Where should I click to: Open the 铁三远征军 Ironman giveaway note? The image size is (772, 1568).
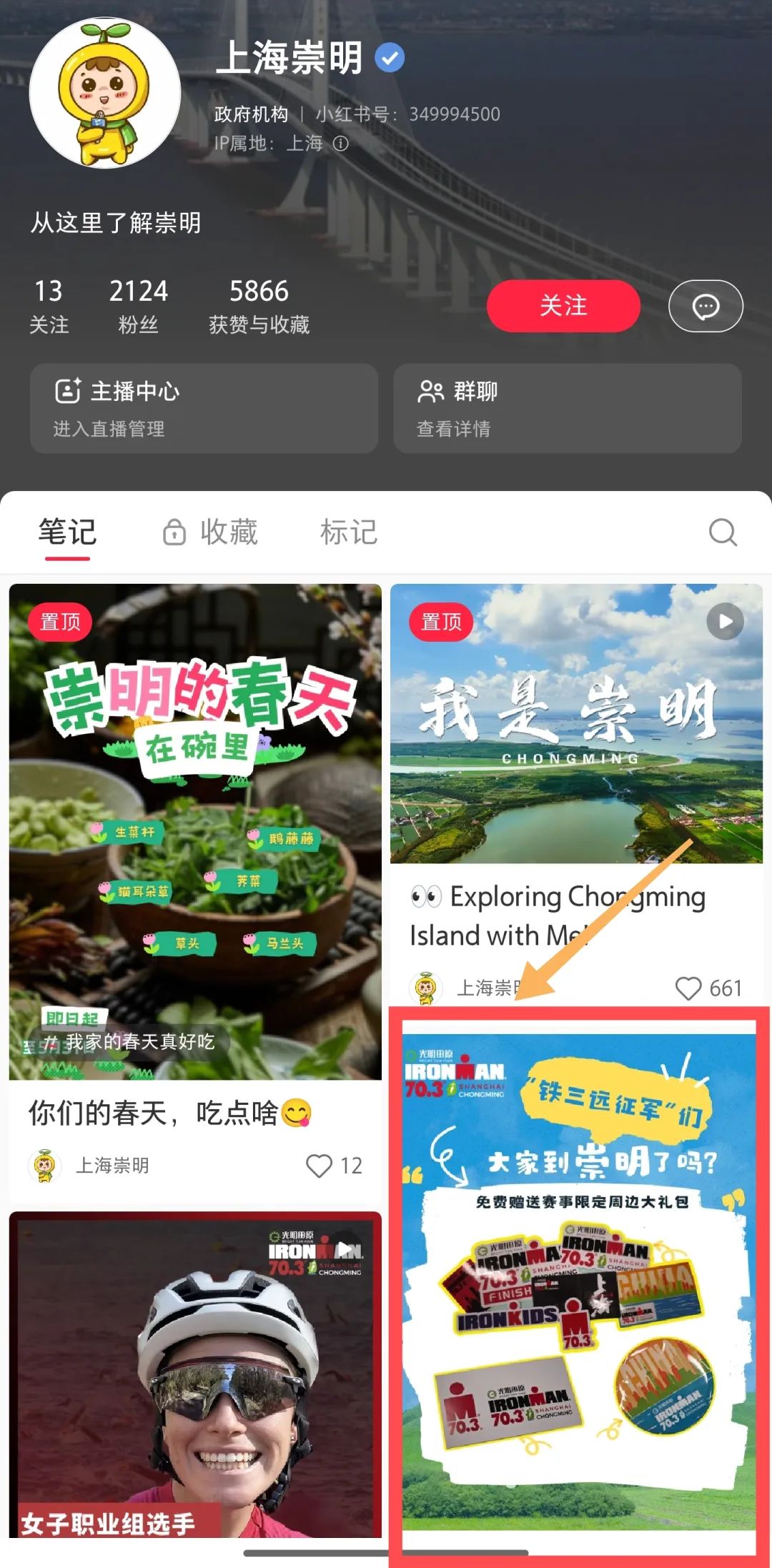coord(579,1279)
